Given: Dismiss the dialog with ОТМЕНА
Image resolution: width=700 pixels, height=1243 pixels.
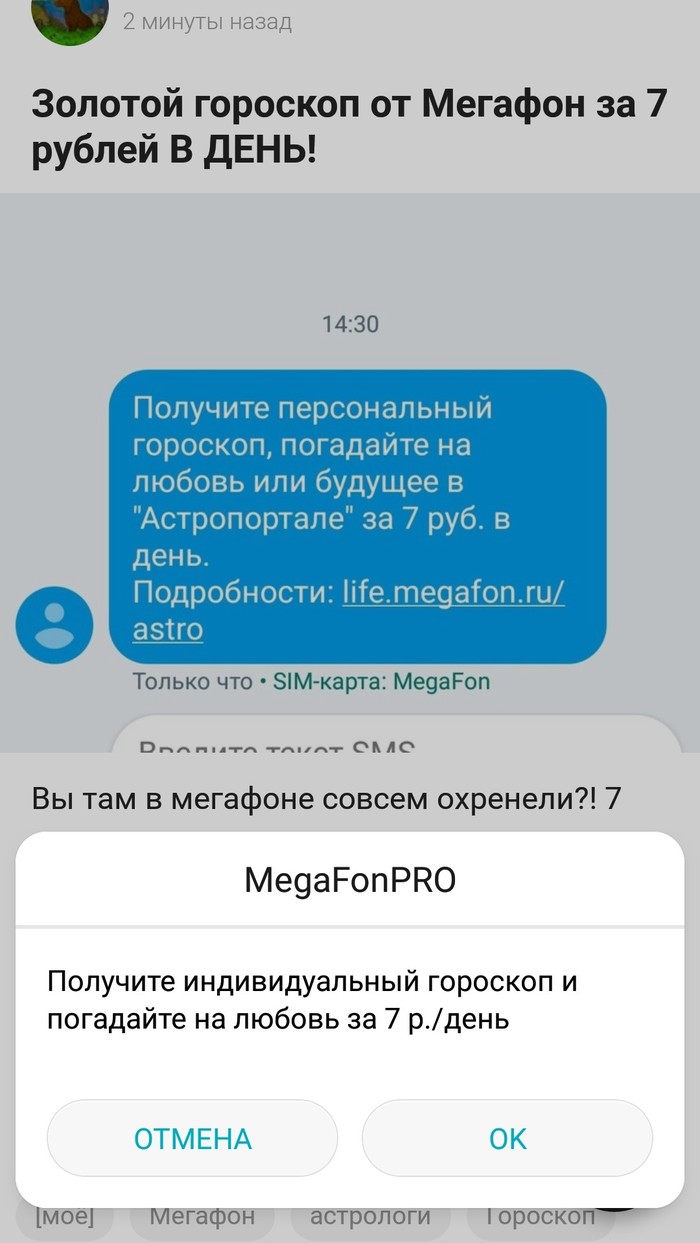Looking at the screenshot, I should point(192,1138).
